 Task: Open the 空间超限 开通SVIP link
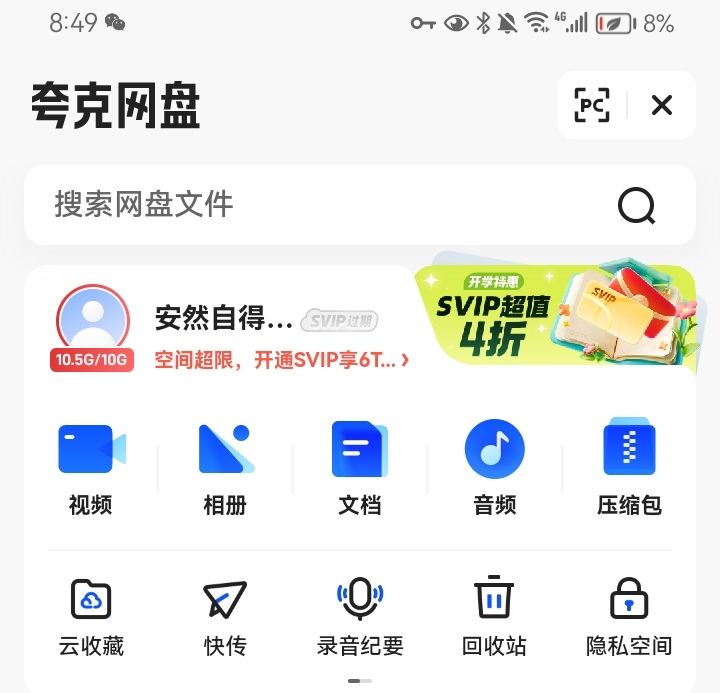tap(281, 360)
